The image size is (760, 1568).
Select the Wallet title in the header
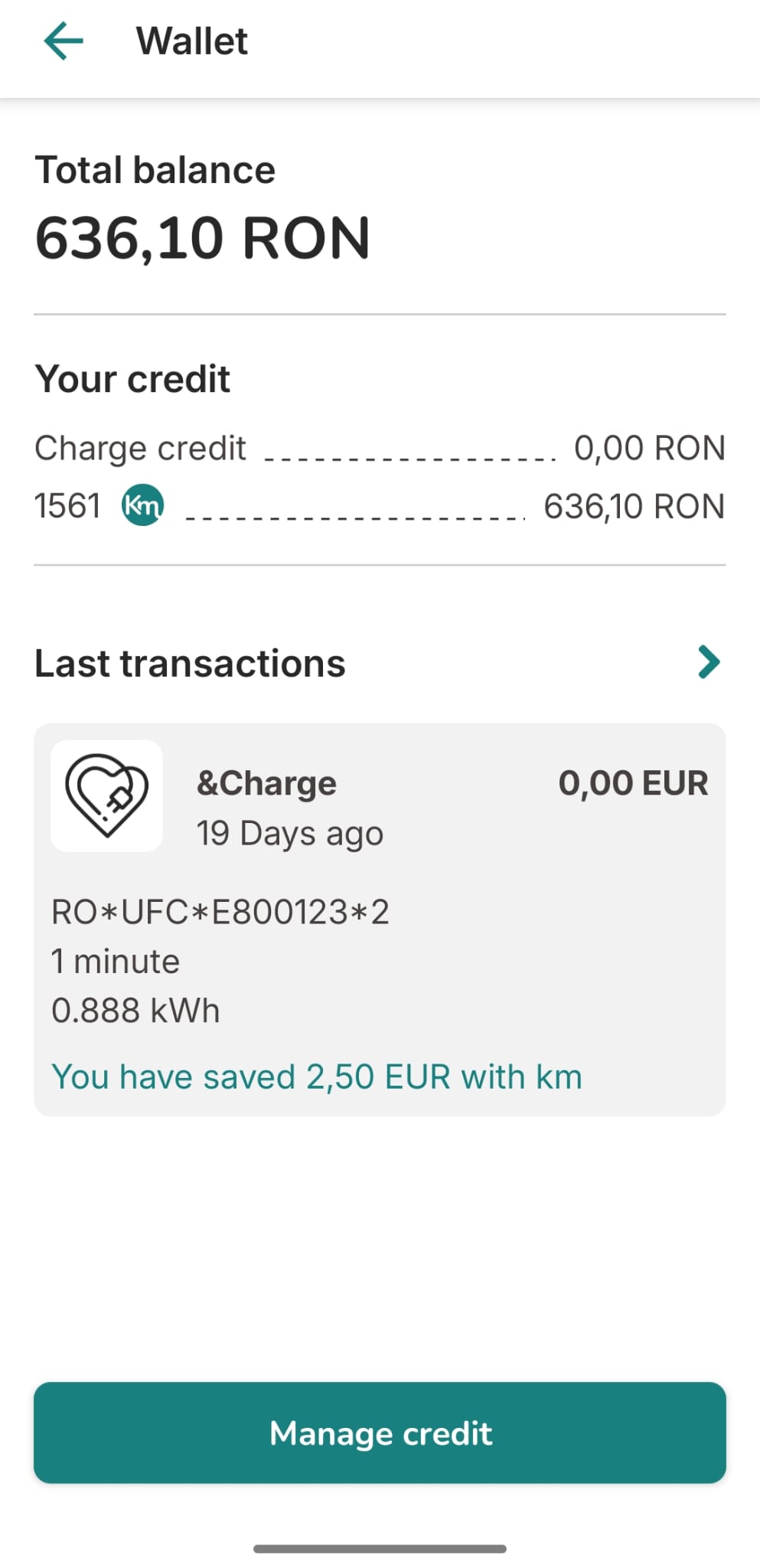click(191, 41)
